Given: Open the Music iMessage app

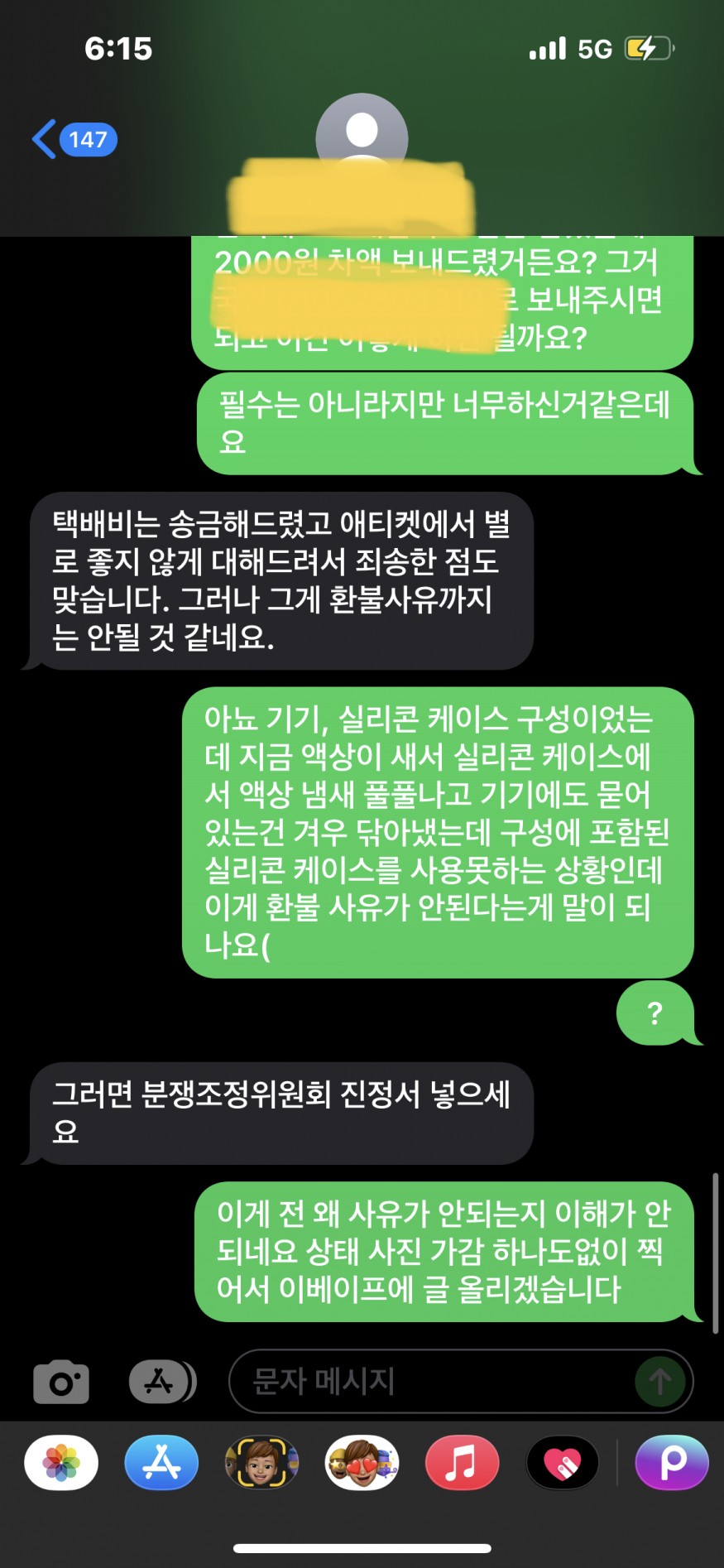Looking at the screenshot, I should click(462, 1463).
